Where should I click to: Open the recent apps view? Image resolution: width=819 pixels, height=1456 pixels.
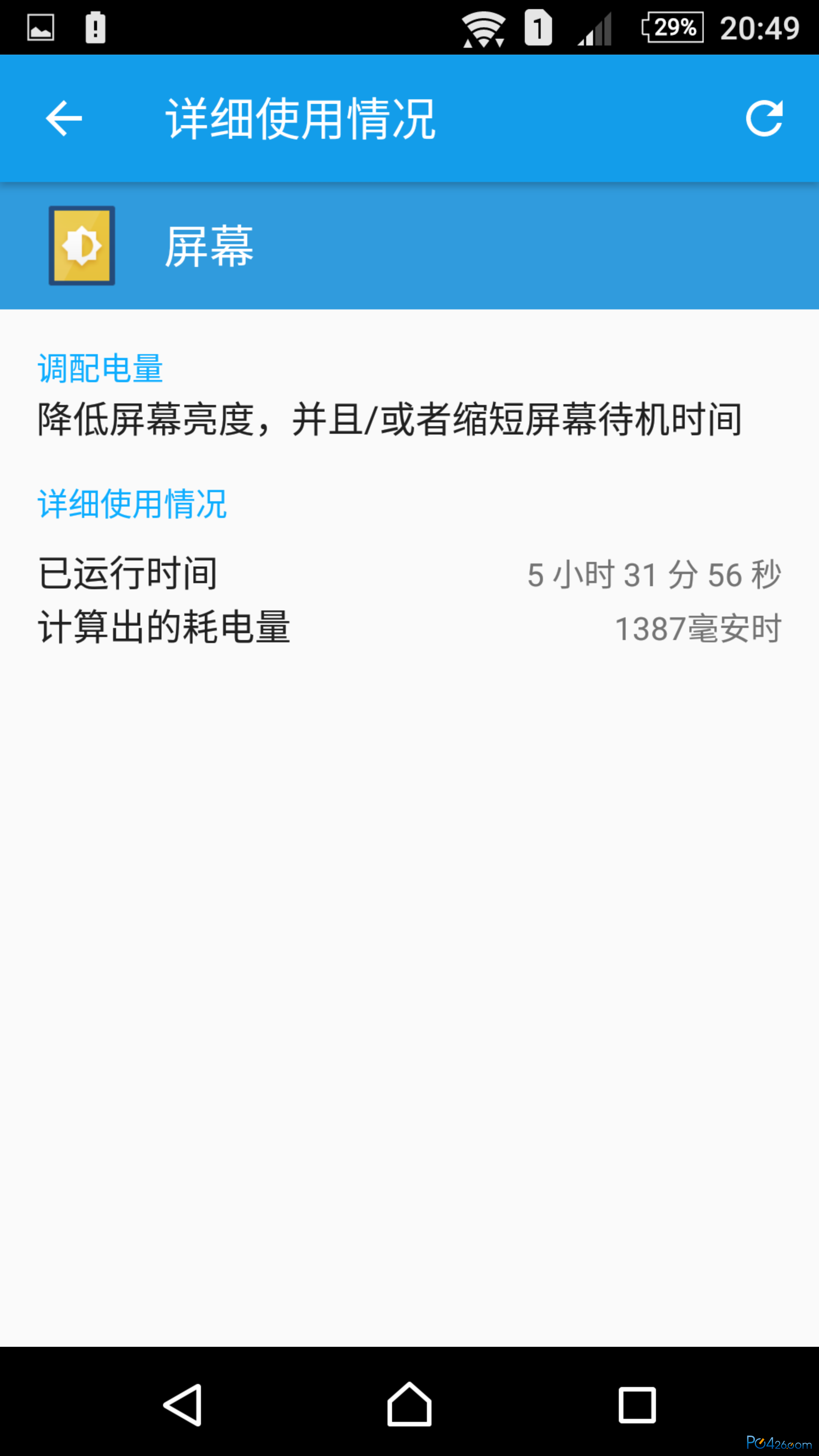tap(637, 1404)
